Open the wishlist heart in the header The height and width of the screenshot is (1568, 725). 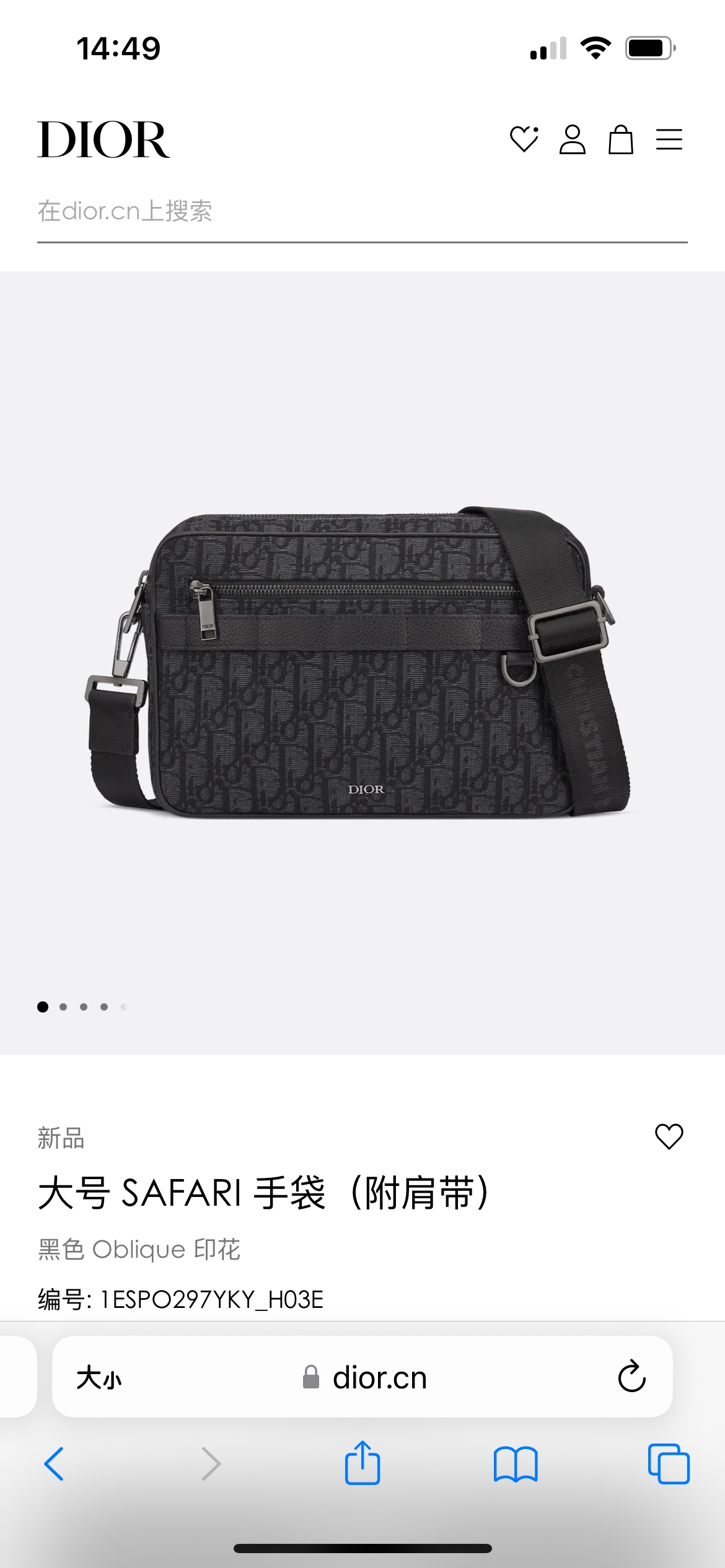pos(524,139)
